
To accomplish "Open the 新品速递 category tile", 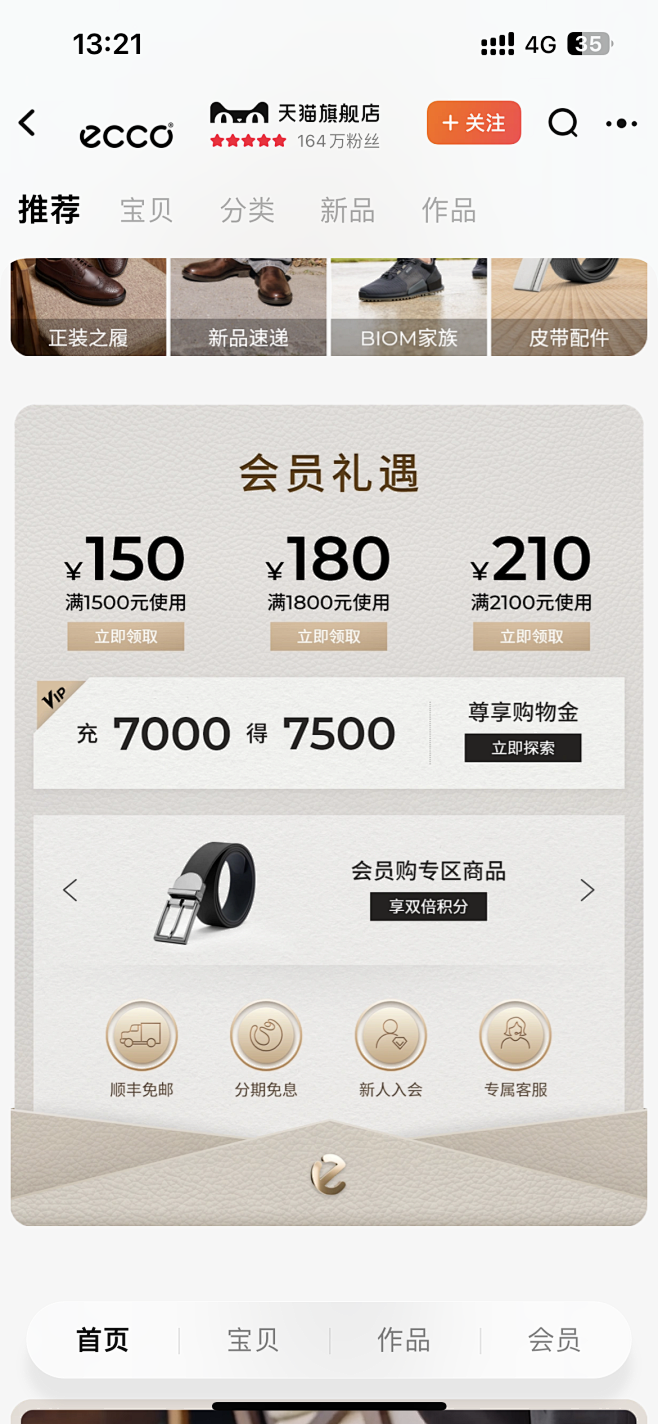I will click(x=248, y=307).
